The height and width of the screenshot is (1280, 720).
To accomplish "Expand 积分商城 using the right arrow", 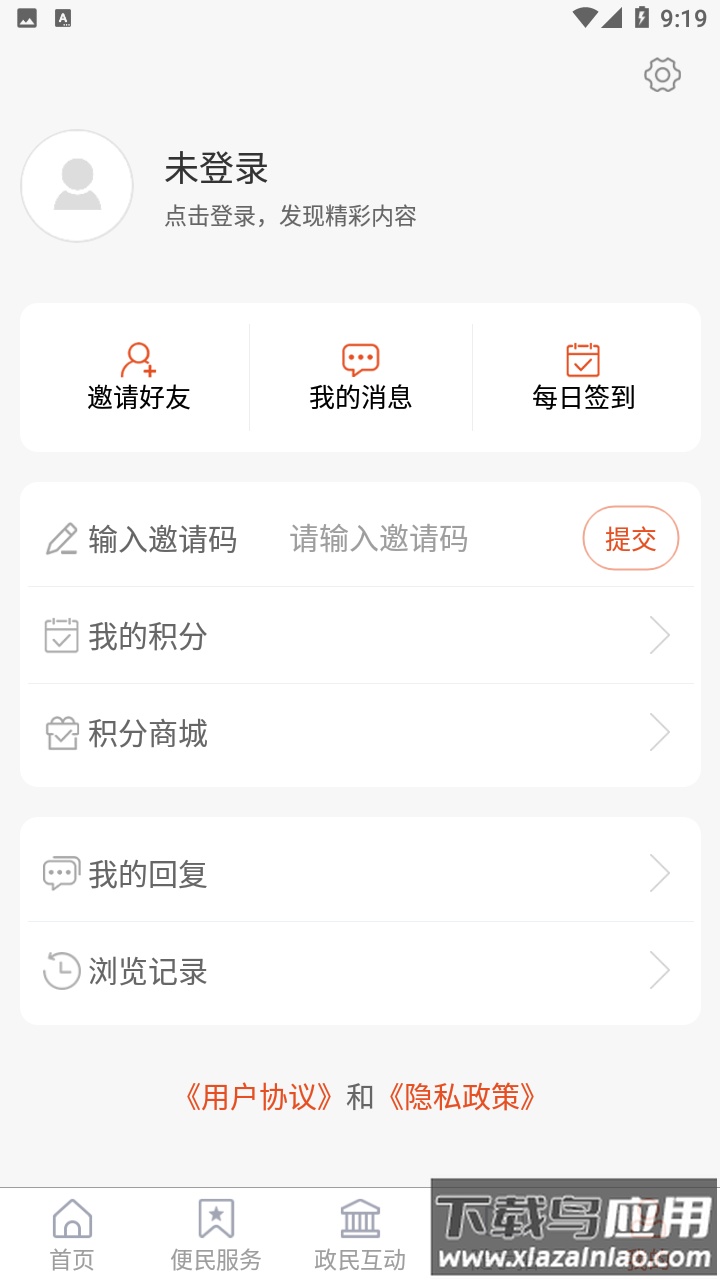I will point(658,732).
